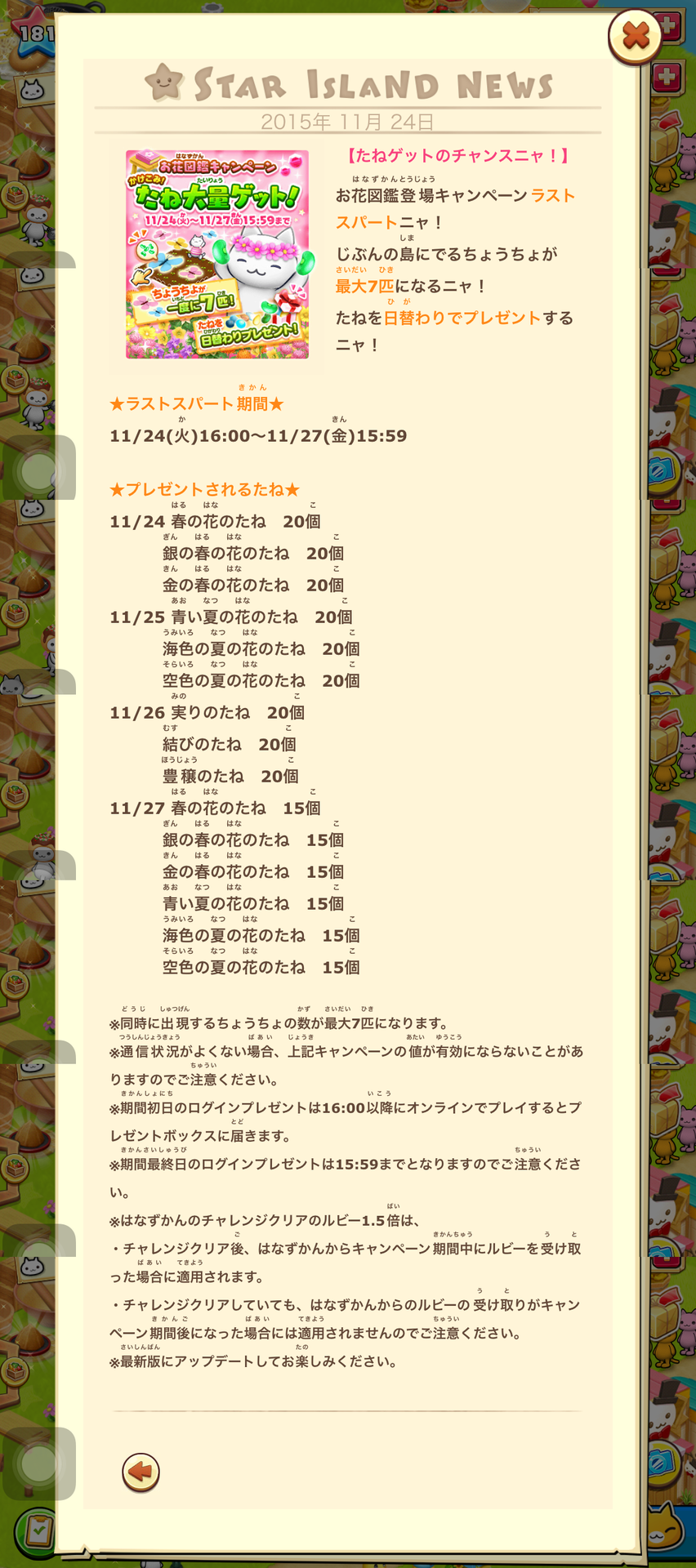696x1568 pixels.
Task: Close the Star Island News popup
Action: pyautogui.click(x=635, y=37)
